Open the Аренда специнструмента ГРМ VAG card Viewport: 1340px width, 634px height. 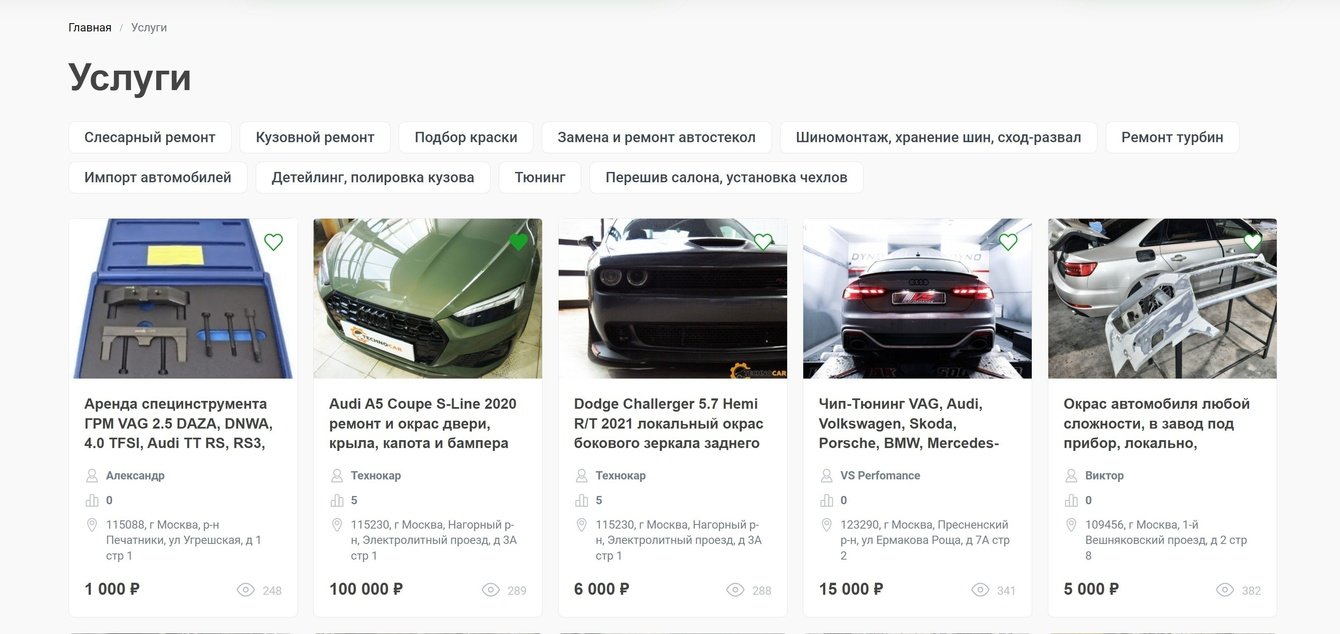pyautogui.click(x=178, y=423)
